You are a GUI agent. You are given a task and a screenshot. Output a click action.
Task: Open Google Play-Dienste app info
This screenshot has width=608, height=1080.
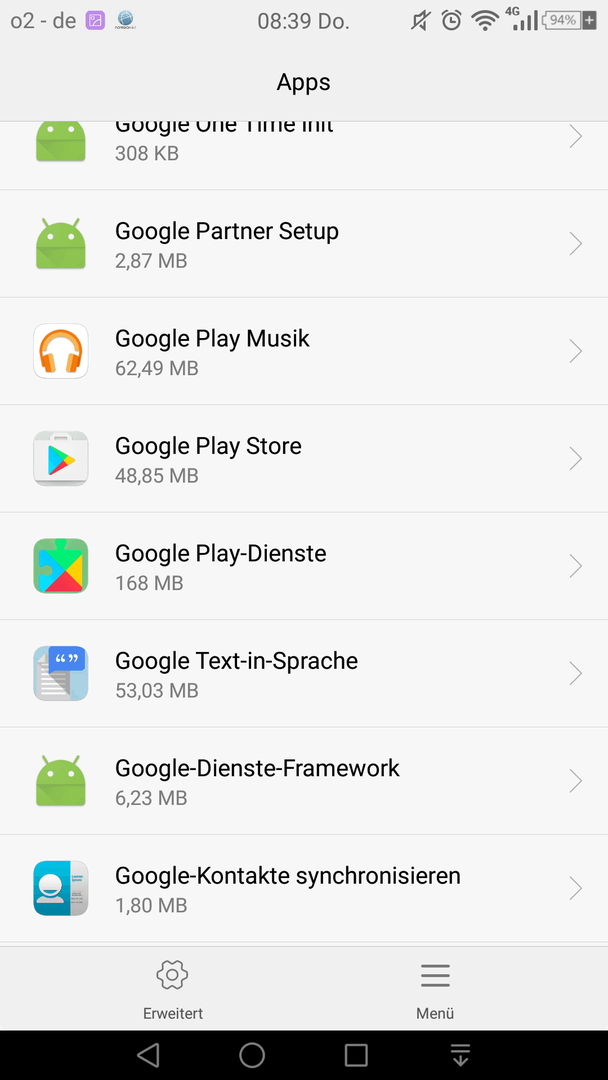coord(304,566)
